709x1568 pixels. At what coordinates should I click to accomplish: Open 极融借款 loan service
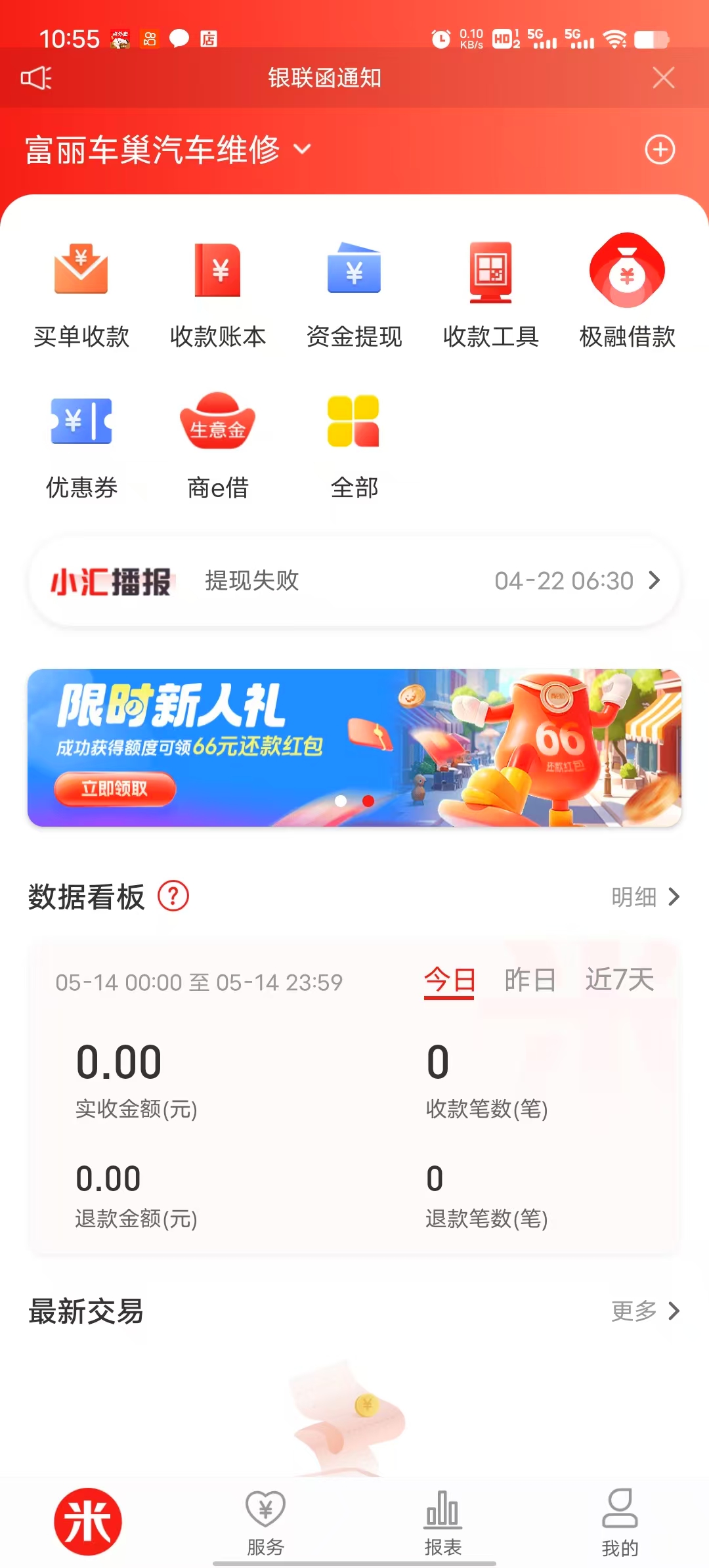coord(628,294)
